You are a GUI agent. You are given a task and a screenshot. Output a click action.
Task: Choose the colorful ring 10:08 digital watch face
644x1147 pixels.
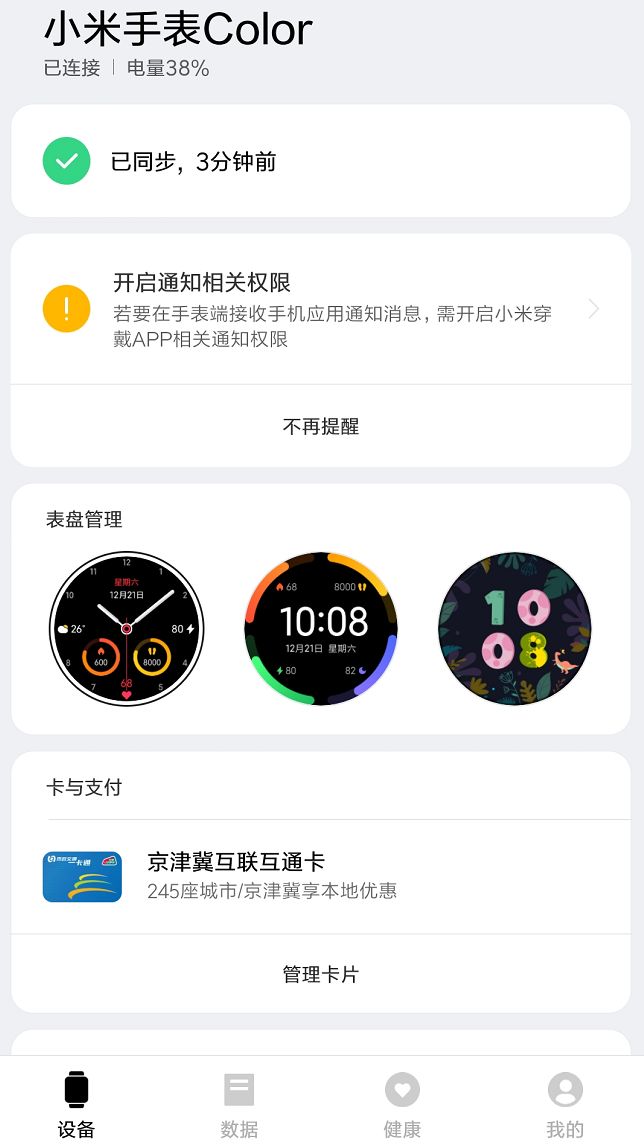(x=321, y=628)
